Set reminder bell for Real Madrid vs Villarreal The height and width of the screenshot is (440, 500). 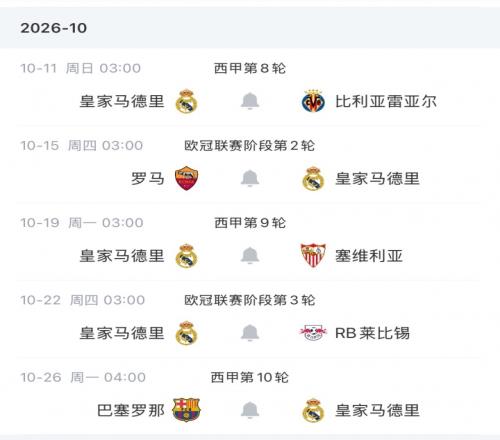click(x=250, y=101)
